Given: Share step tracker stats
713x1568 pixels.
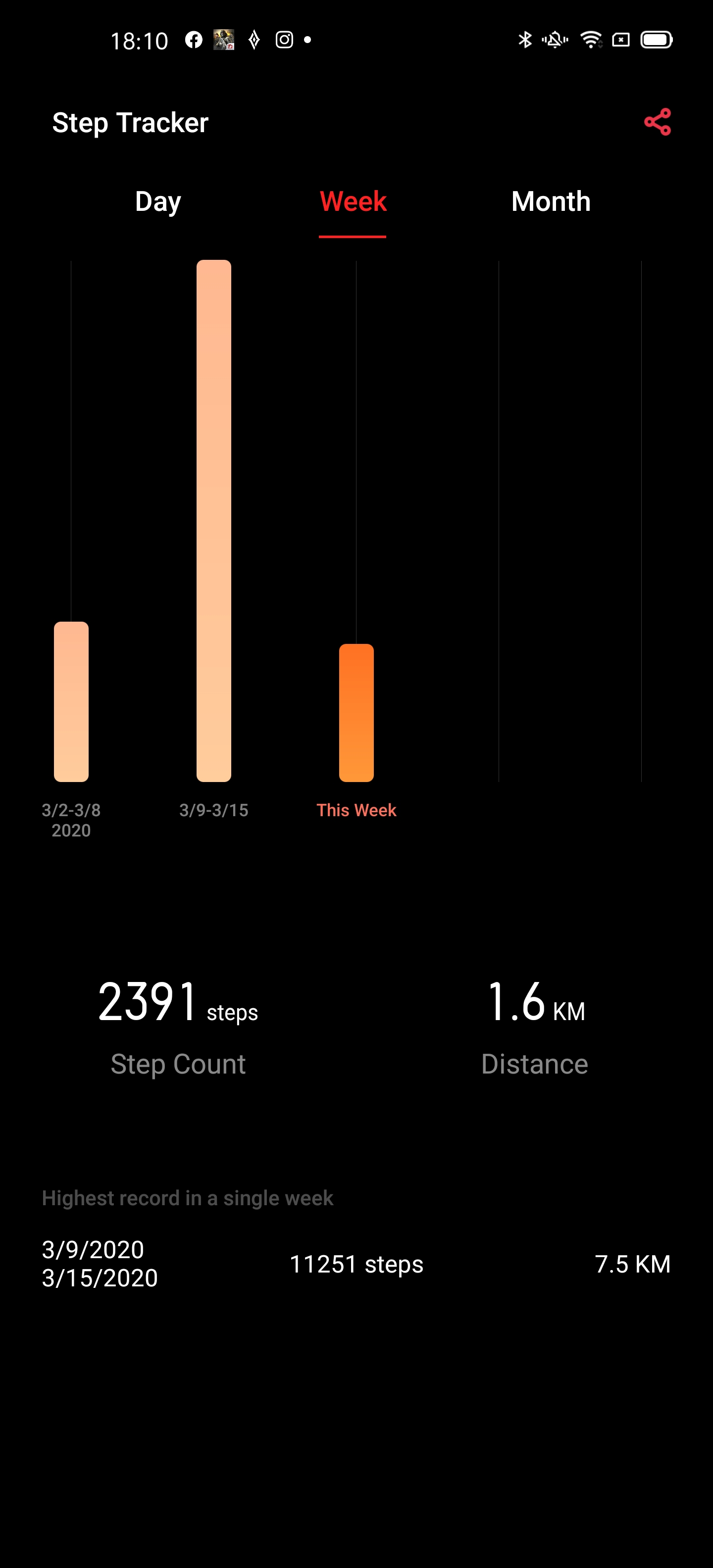Looking at the screenshot, I should (x=658, y=122).
